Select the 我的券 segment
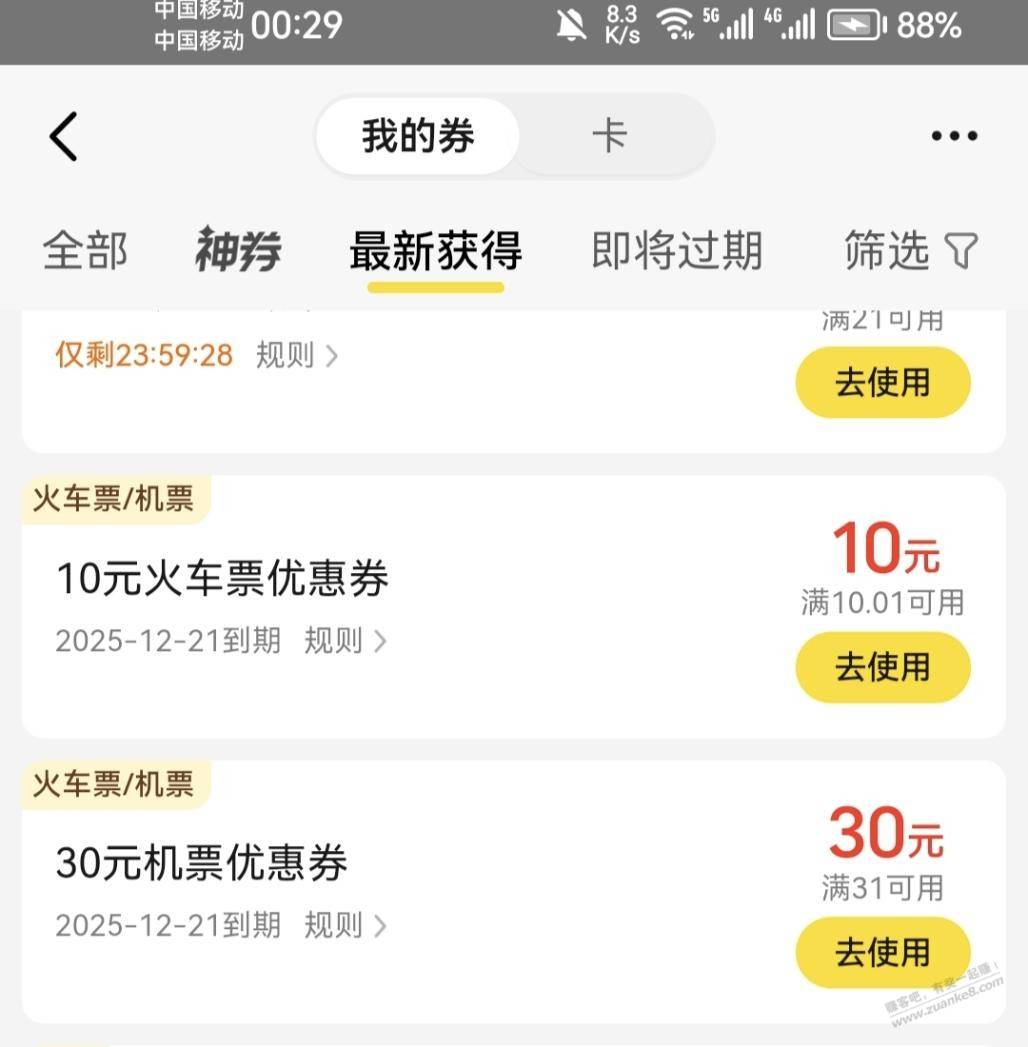The height and width of the screenshot is (1047, 1028). point(418,137)
